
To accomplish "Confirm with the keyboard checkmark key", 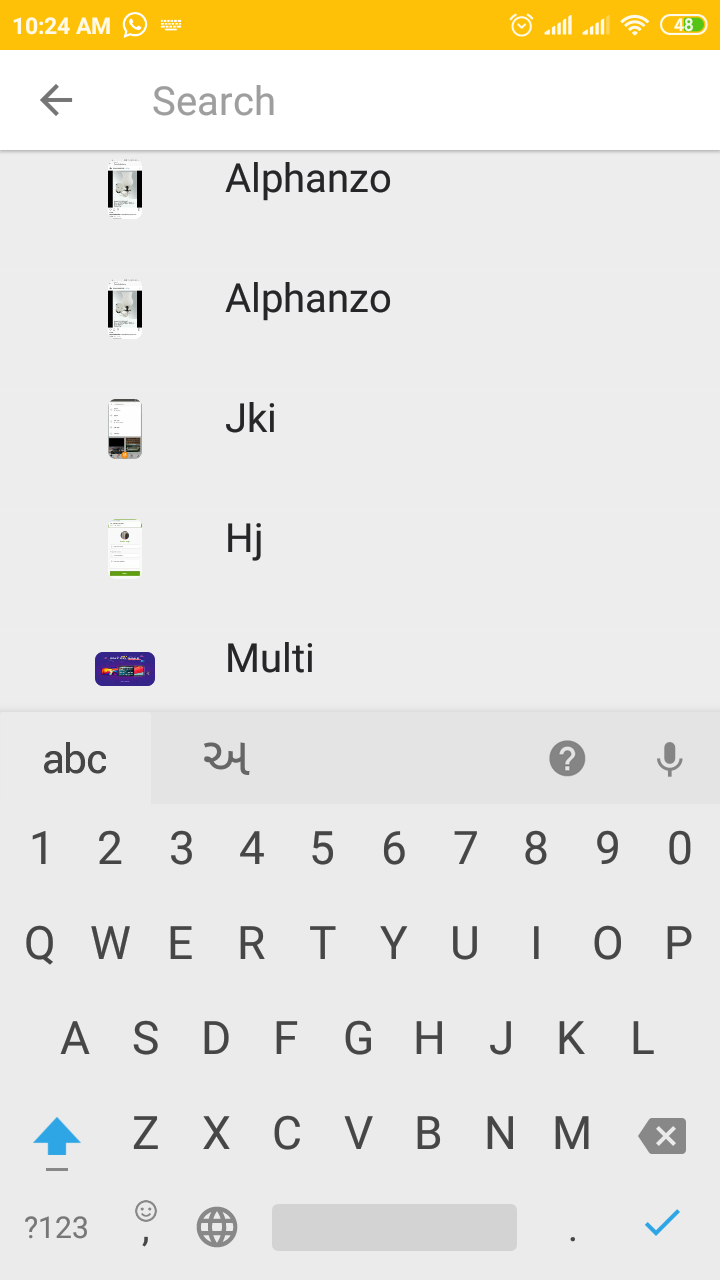I will tap(662, 1223).
